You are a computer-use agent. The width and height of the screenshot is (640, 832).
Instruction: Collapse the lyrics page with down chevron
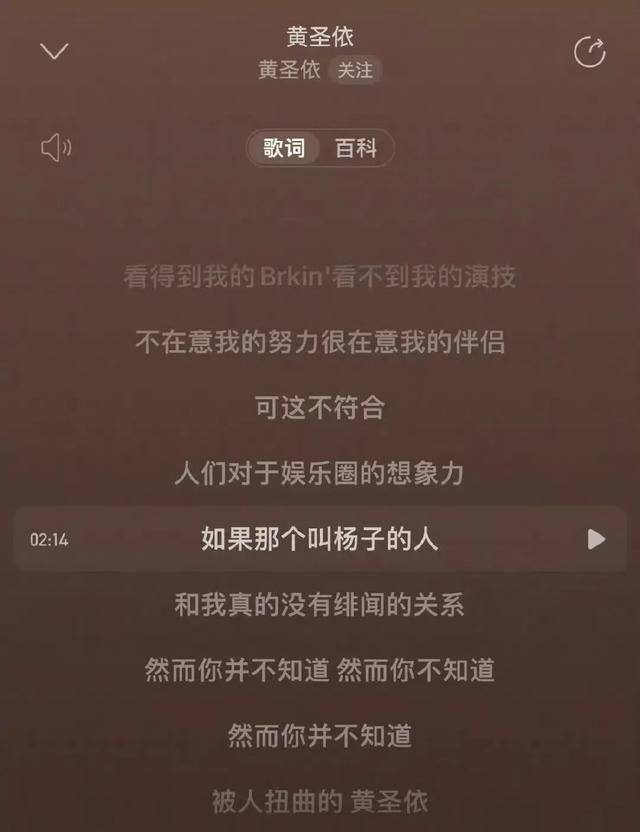point(53,51)
